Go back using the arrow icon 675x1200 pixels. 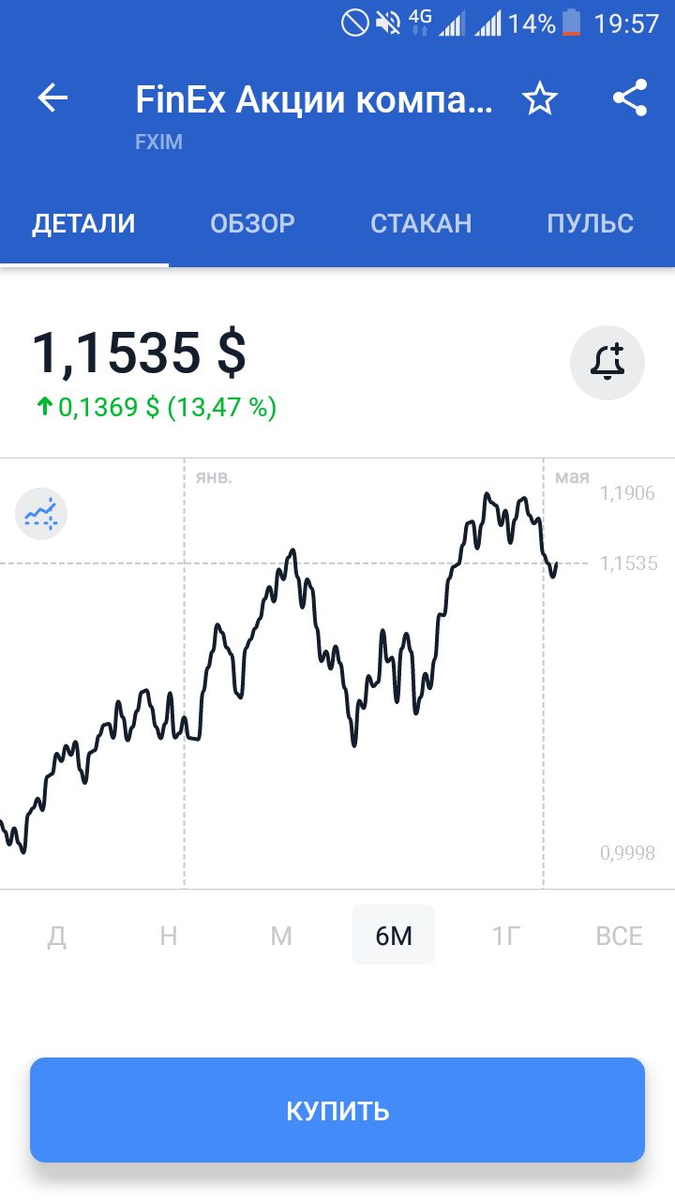tap(52, 98)
